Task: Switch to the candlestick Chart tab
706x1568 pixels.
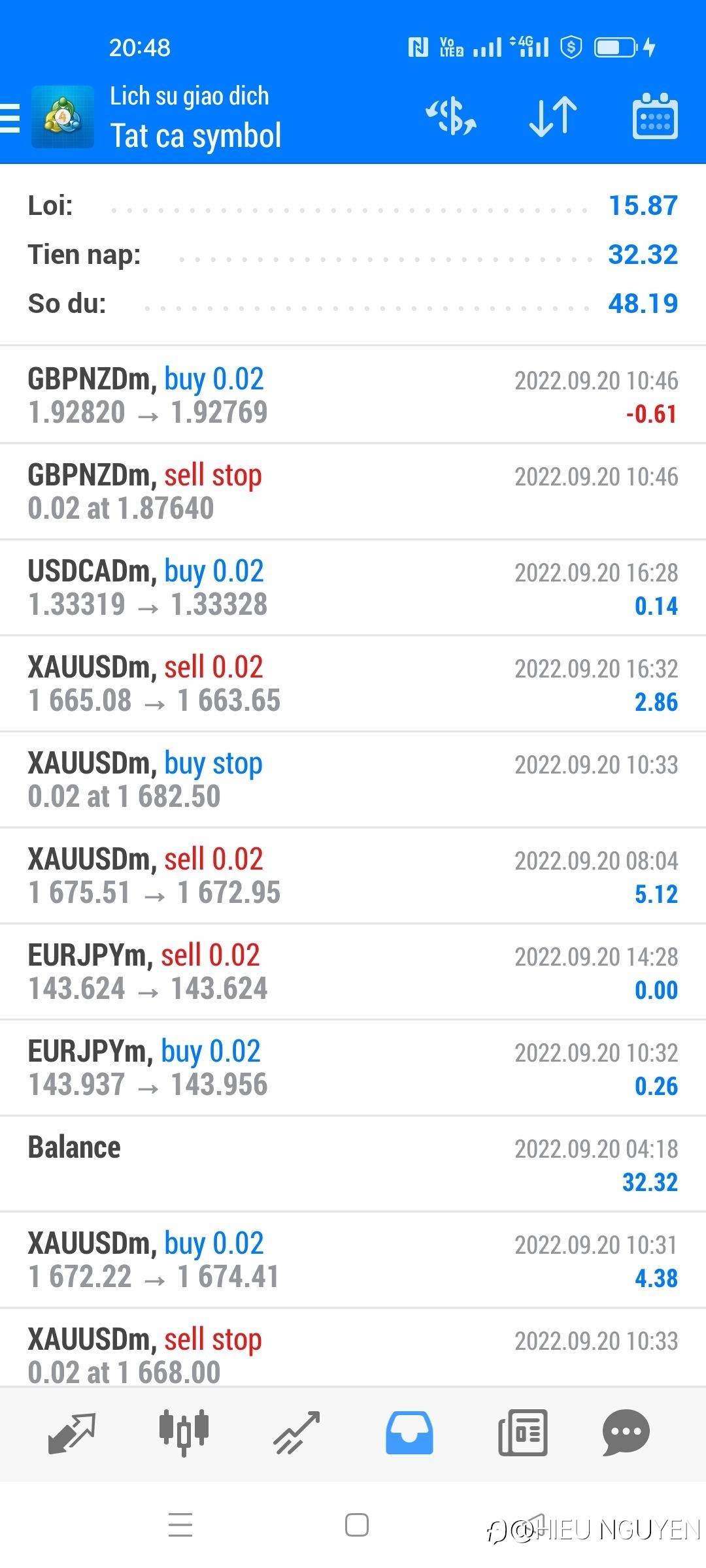Action: (184, 1432)
